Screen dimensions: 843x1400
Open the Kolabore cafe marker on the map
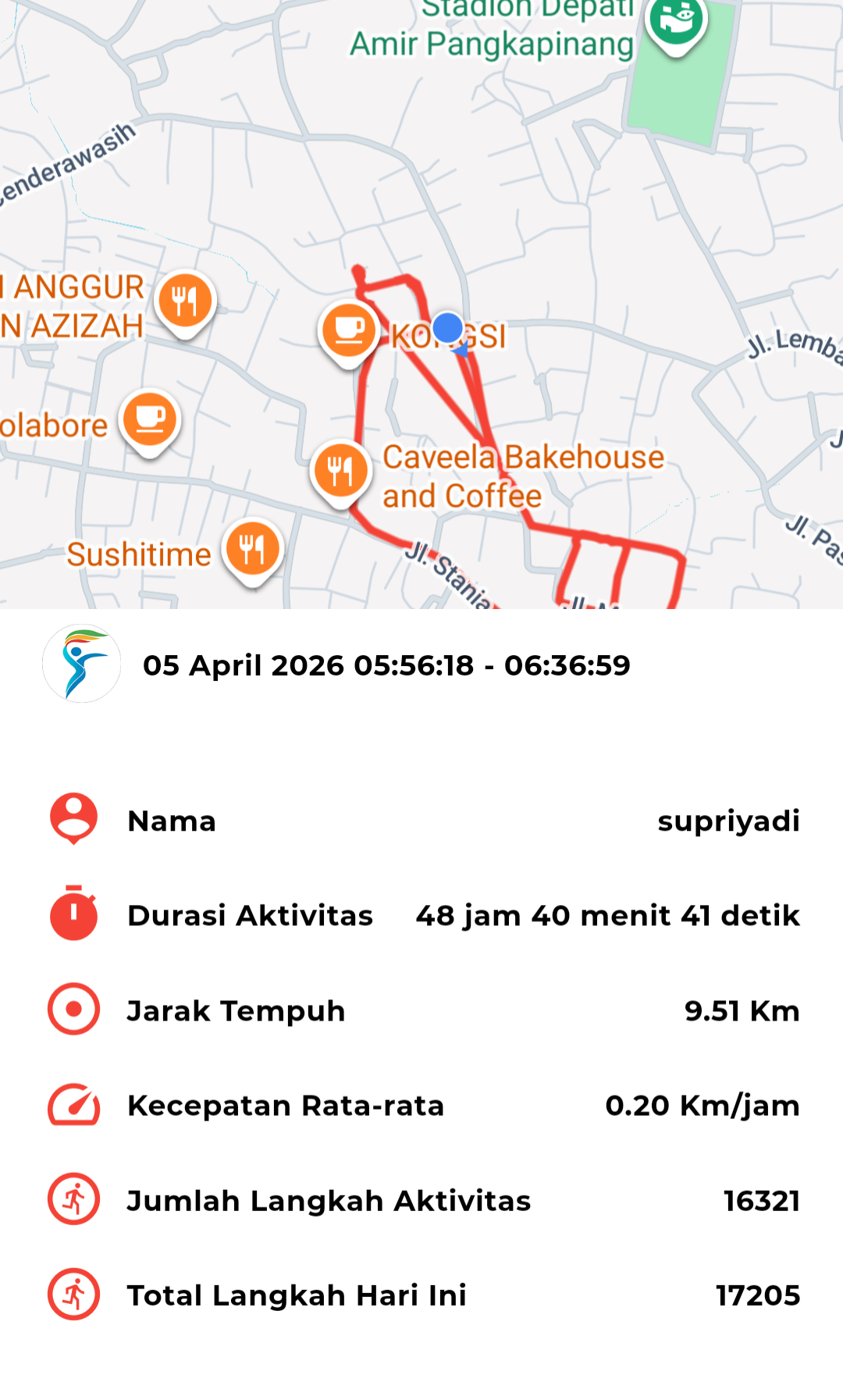tap(149, 419)
